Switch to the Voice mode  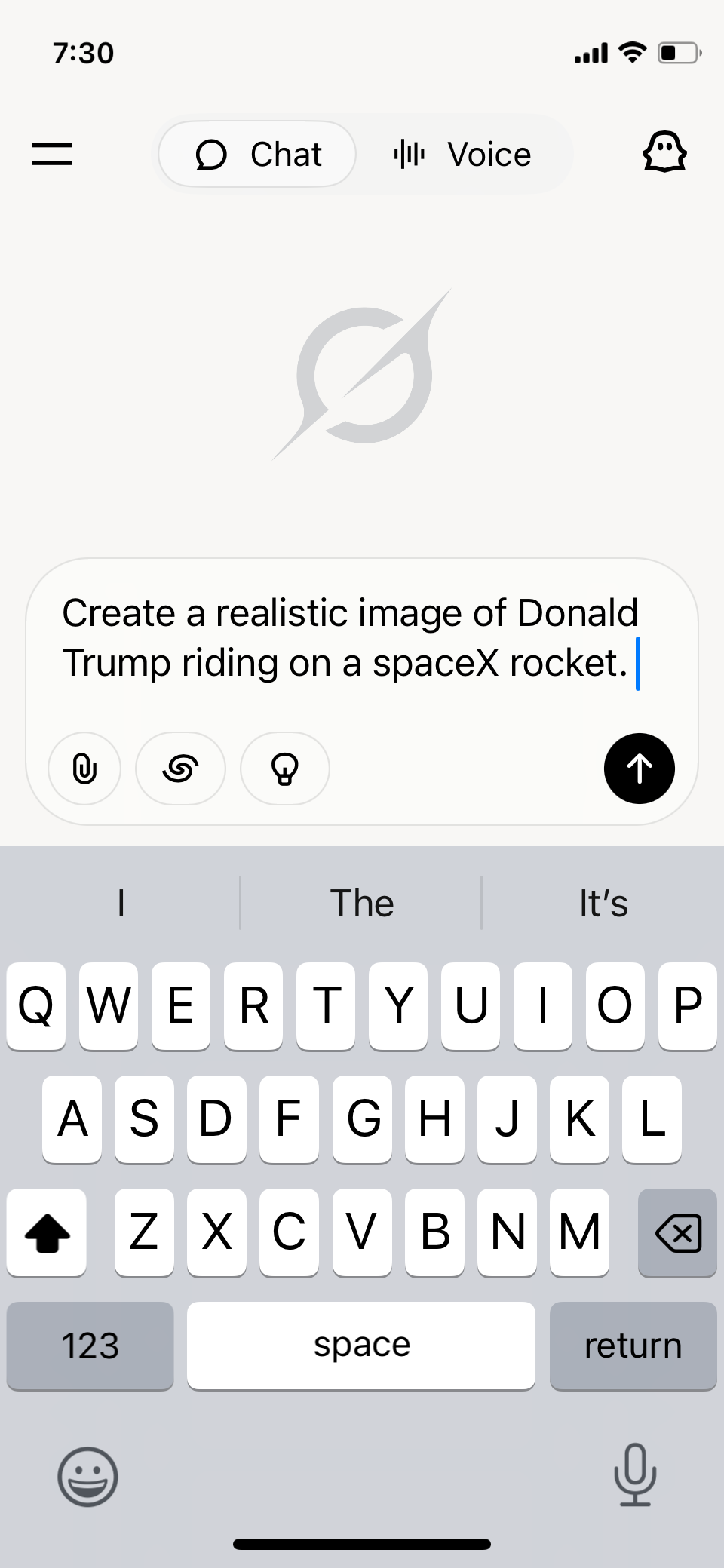pyautogui.click(x=462, y=155)
